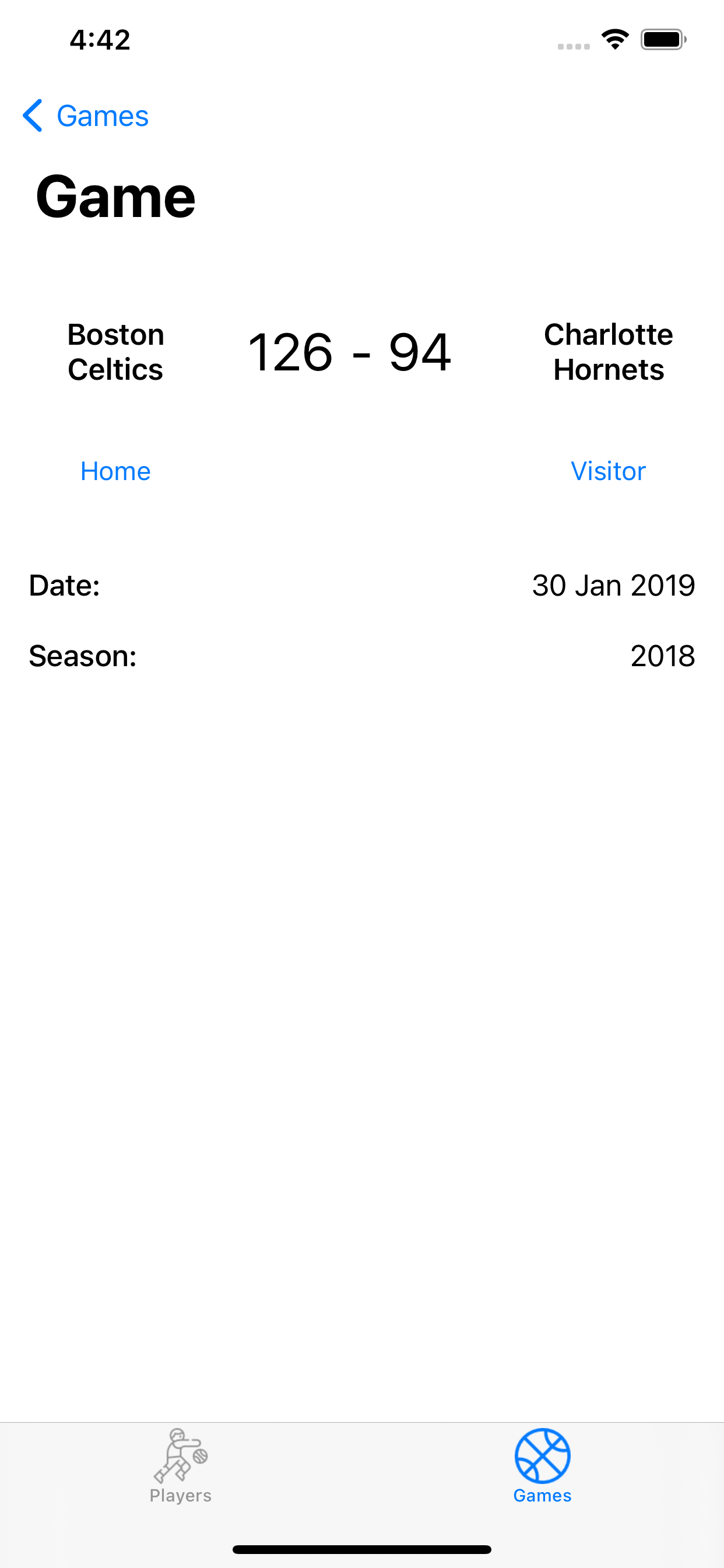Select the Season value 2018
The image size is (724, 1568).
(x=663, y=656)
